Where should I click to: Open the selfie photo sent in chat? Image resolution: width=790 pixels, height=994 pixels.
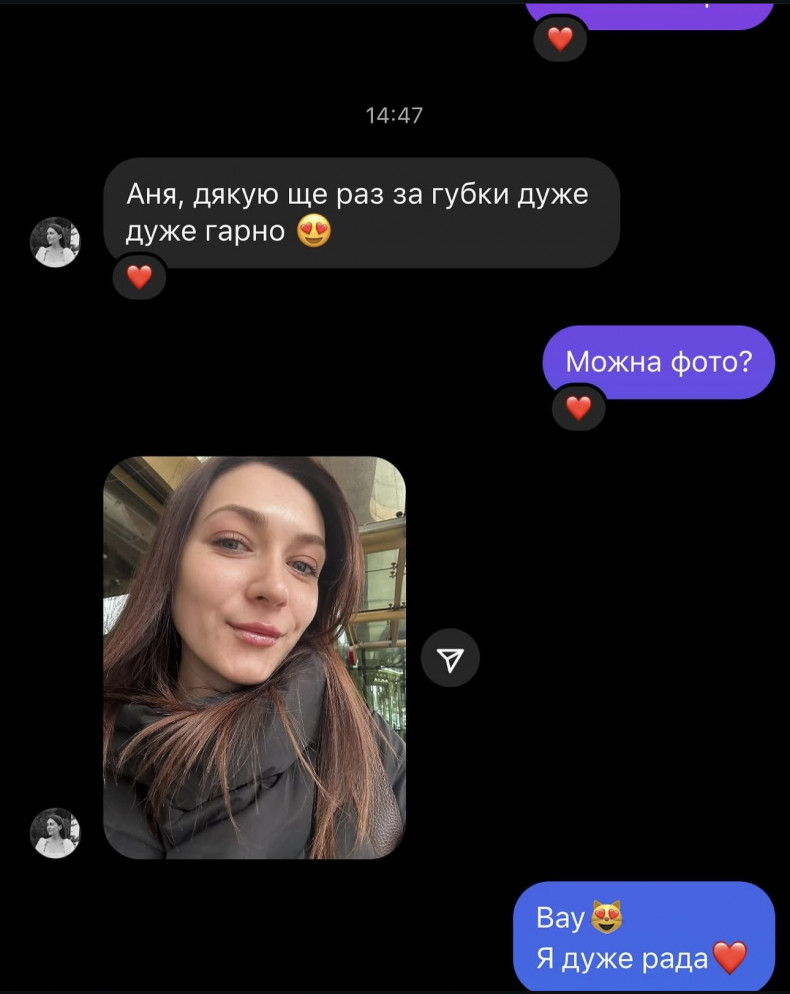[x=254, y=657]
